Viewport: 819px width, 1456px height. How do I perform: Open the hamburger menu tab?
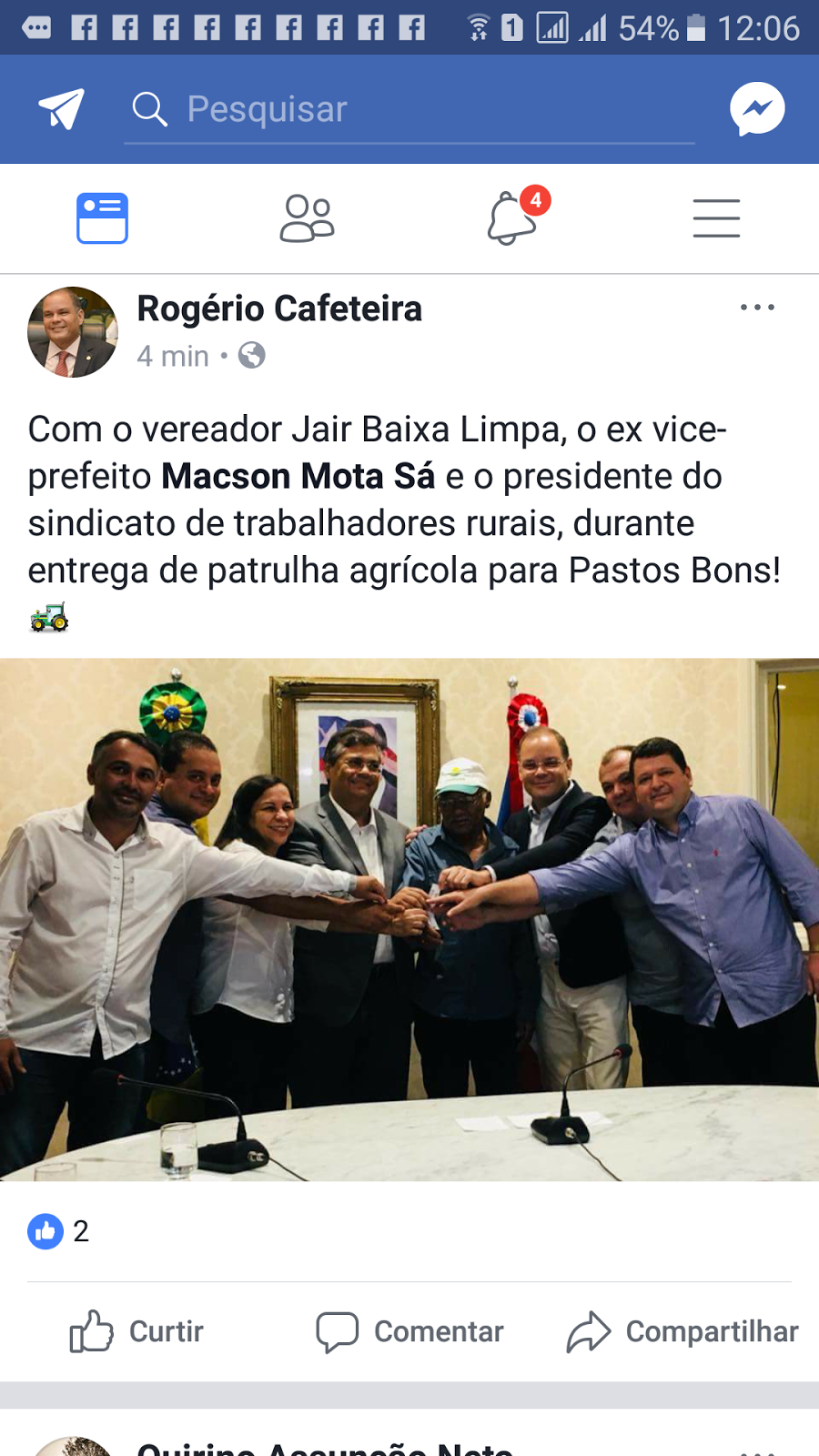716,218
